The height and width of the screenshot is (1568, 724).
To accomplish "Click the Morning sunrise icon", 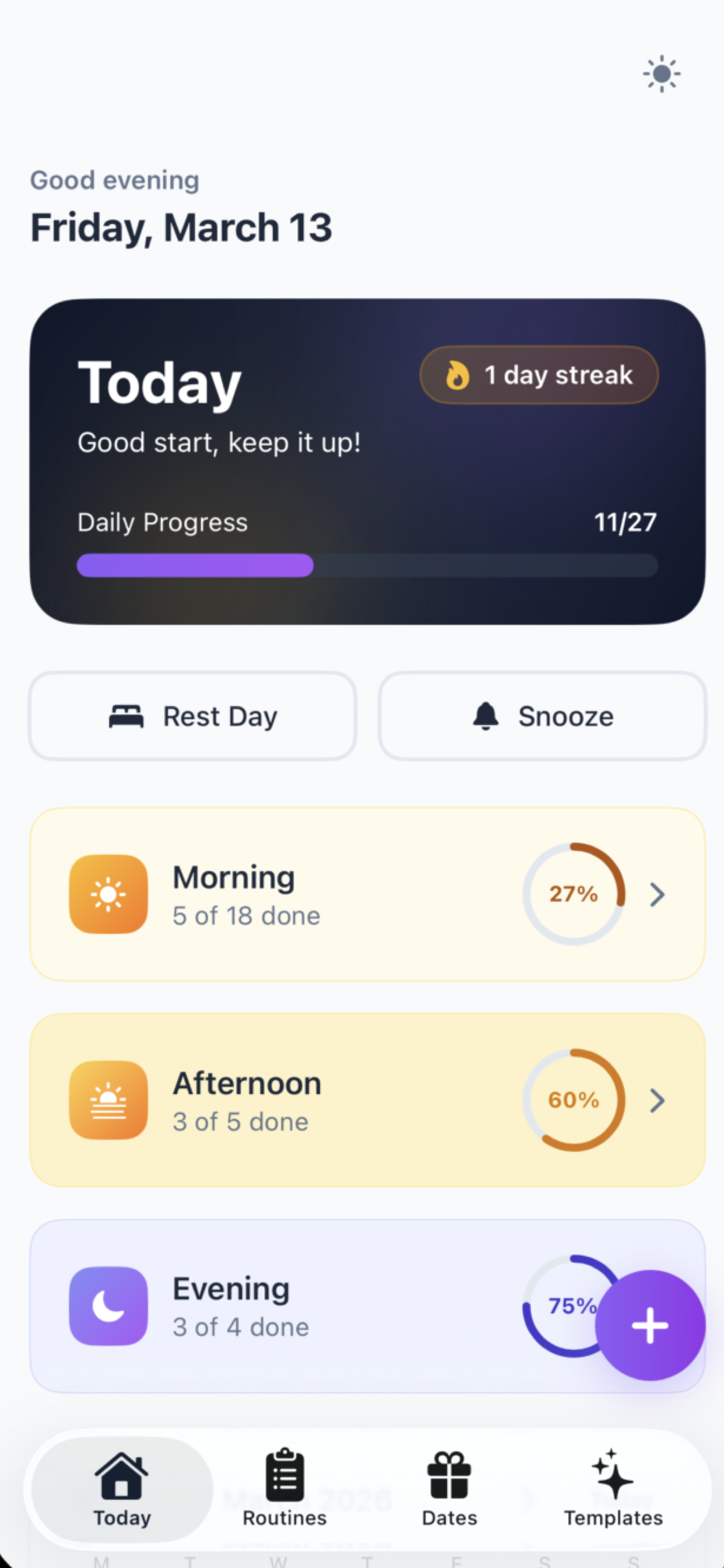I will [108, 894].
